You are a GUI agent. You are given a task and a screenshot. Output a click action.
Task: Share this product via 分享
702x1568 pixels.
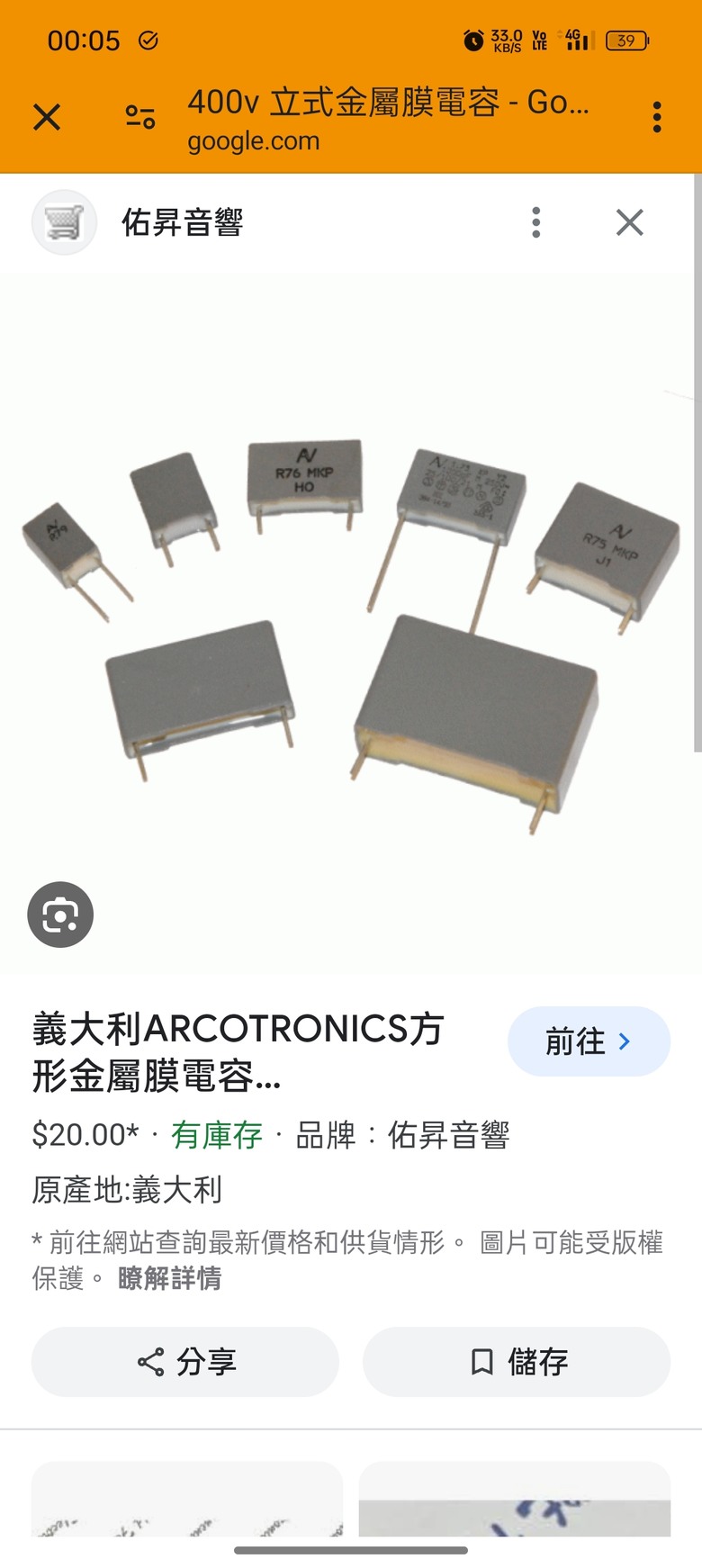pos(185,1362)
